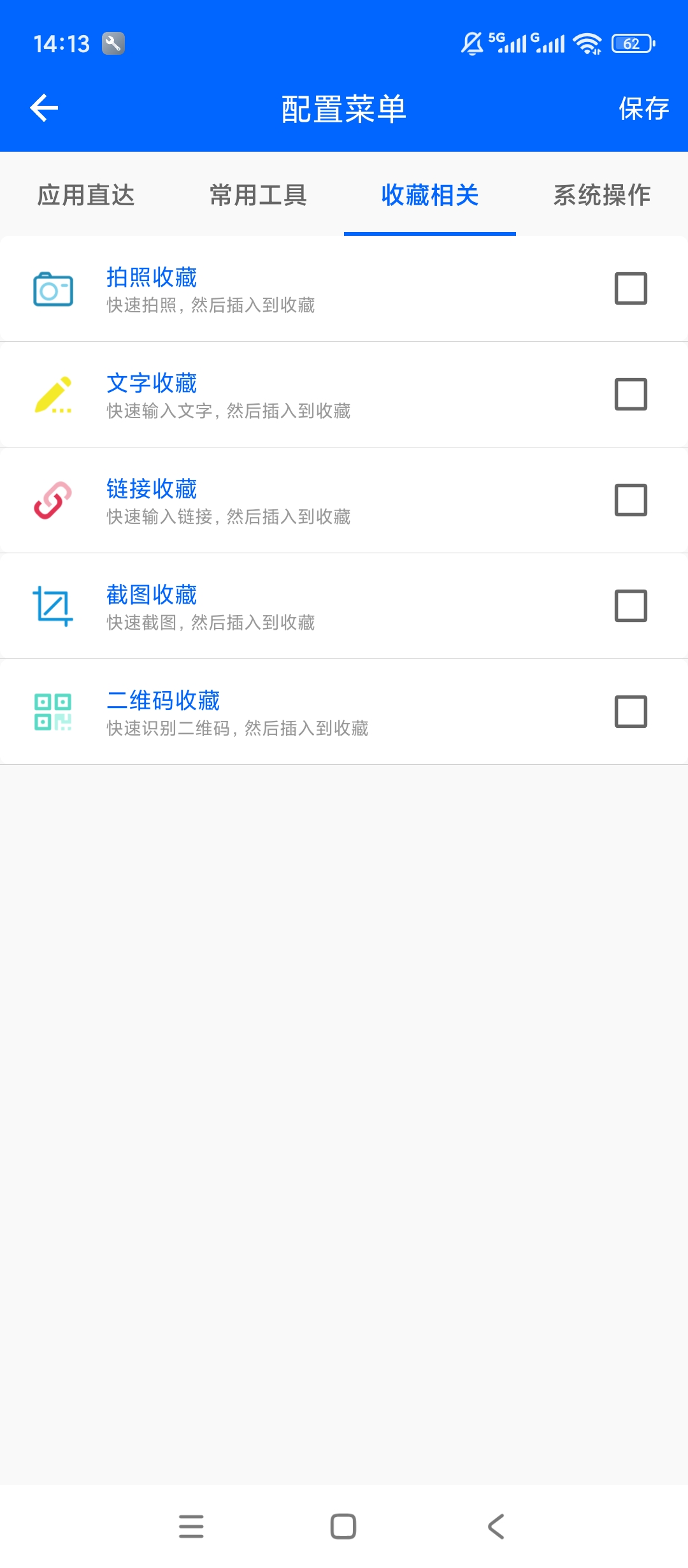The width and height of the screenshot is (688, 1568).
Task: Open the 常用工具 tab
Action: coord(258,195)
